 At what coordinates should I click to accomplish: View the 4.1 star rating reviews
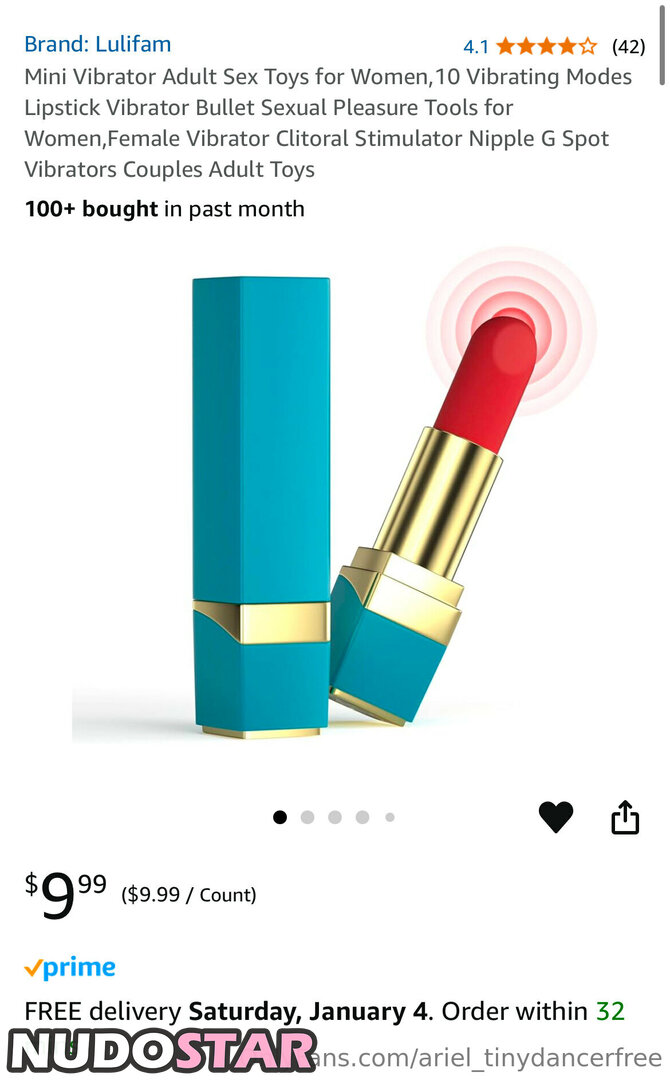(546, 46)
